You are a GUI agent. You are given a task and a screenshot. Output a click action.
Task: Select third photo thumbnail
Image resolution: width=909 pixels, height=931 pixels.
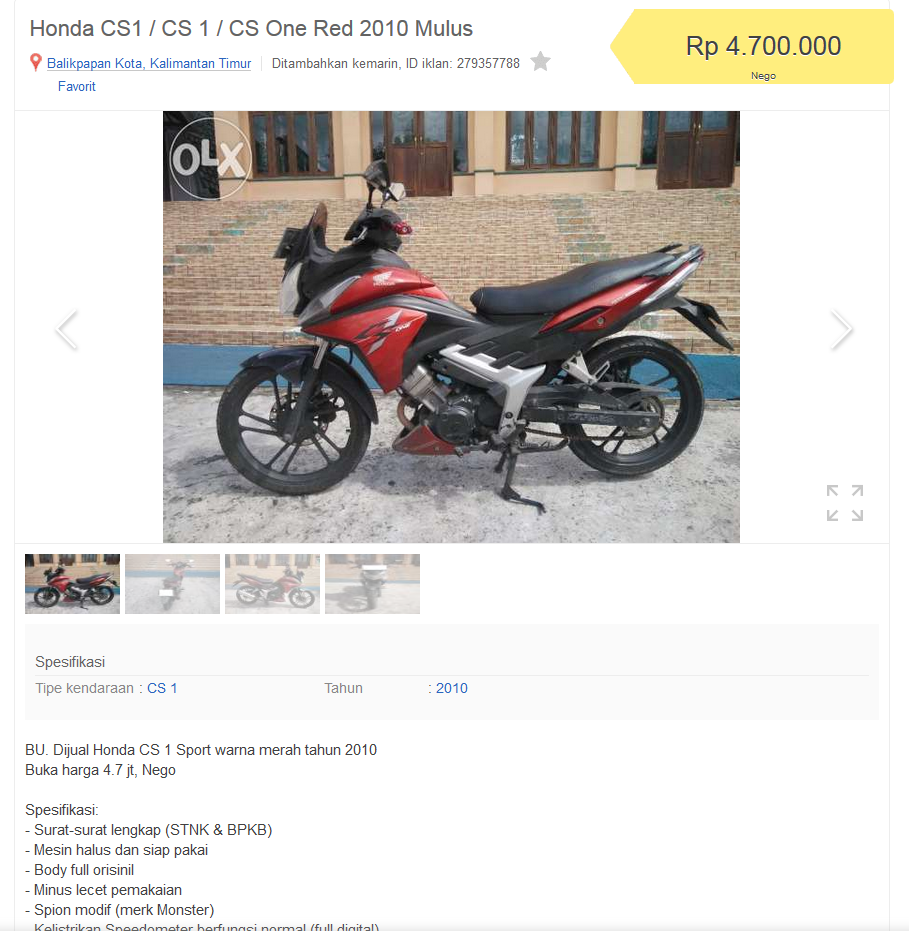coord(272,584)
